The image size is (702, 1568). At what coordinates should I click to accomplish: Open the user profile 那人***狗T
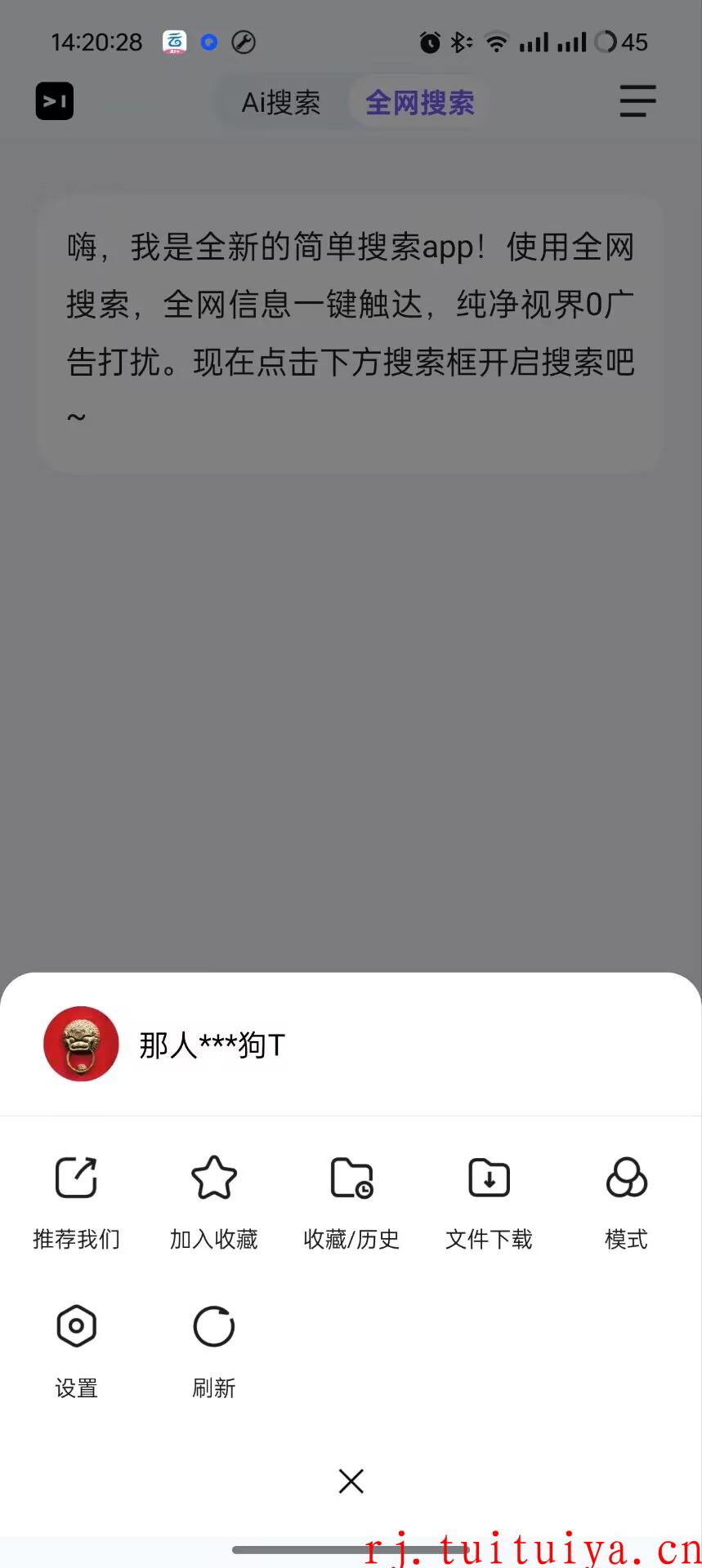(x=163, y=1044)
